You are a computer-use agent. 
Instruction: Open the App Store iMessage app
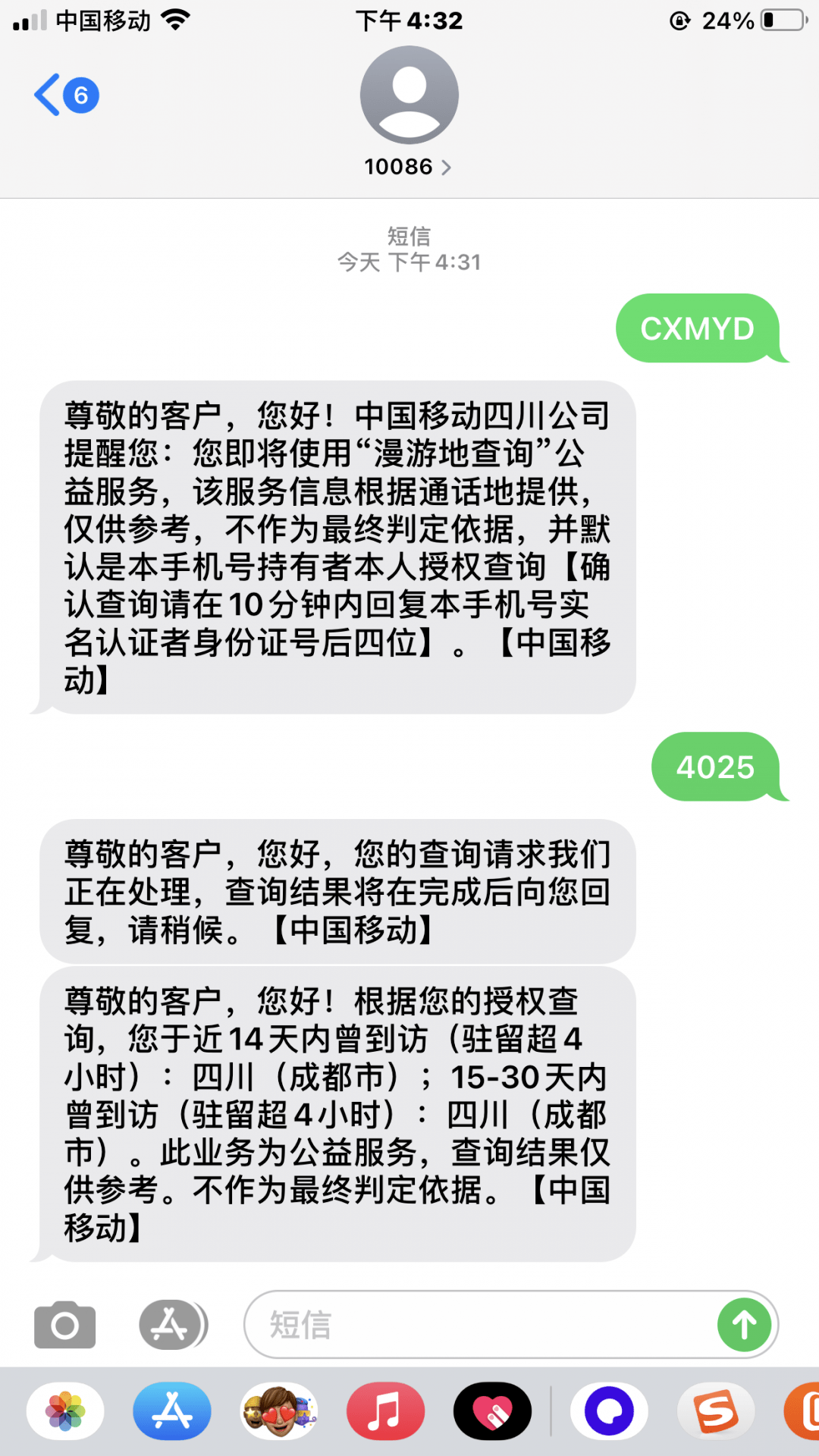[172, 1411]
